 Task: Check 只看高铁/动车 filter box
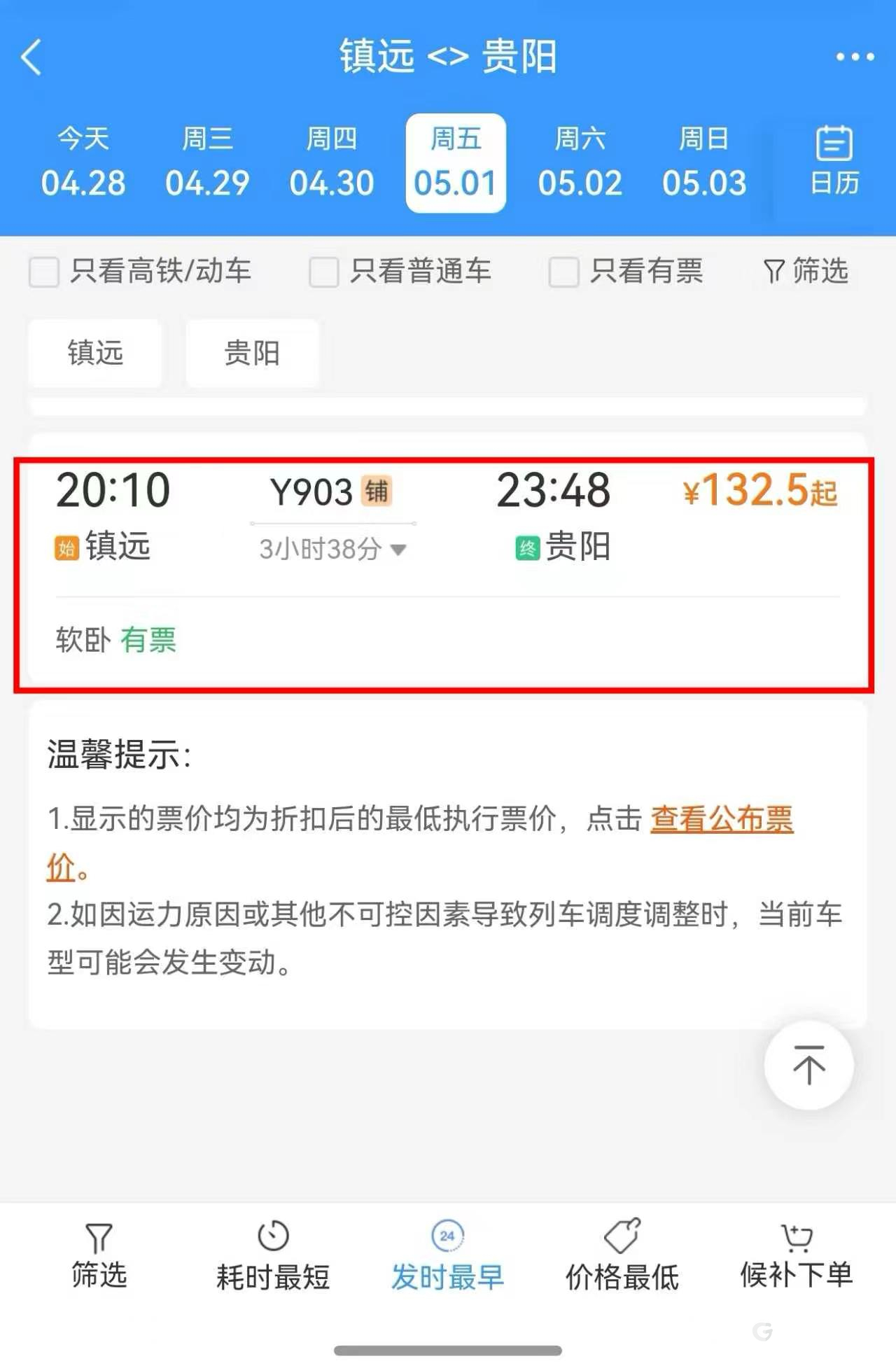tap(44, 272)
